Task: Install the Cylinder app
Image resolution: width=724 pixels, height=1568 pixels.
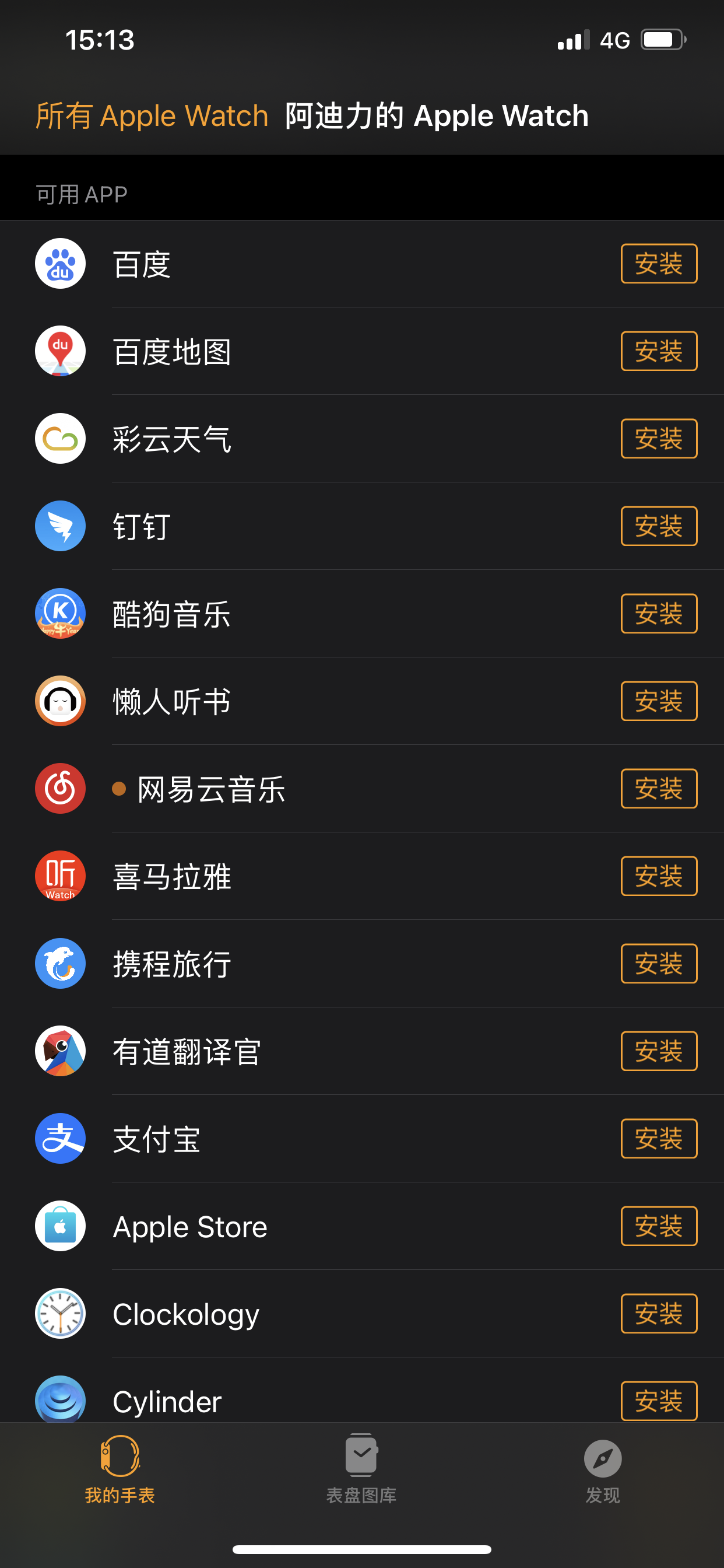Action: click(x=658, y=1401)
